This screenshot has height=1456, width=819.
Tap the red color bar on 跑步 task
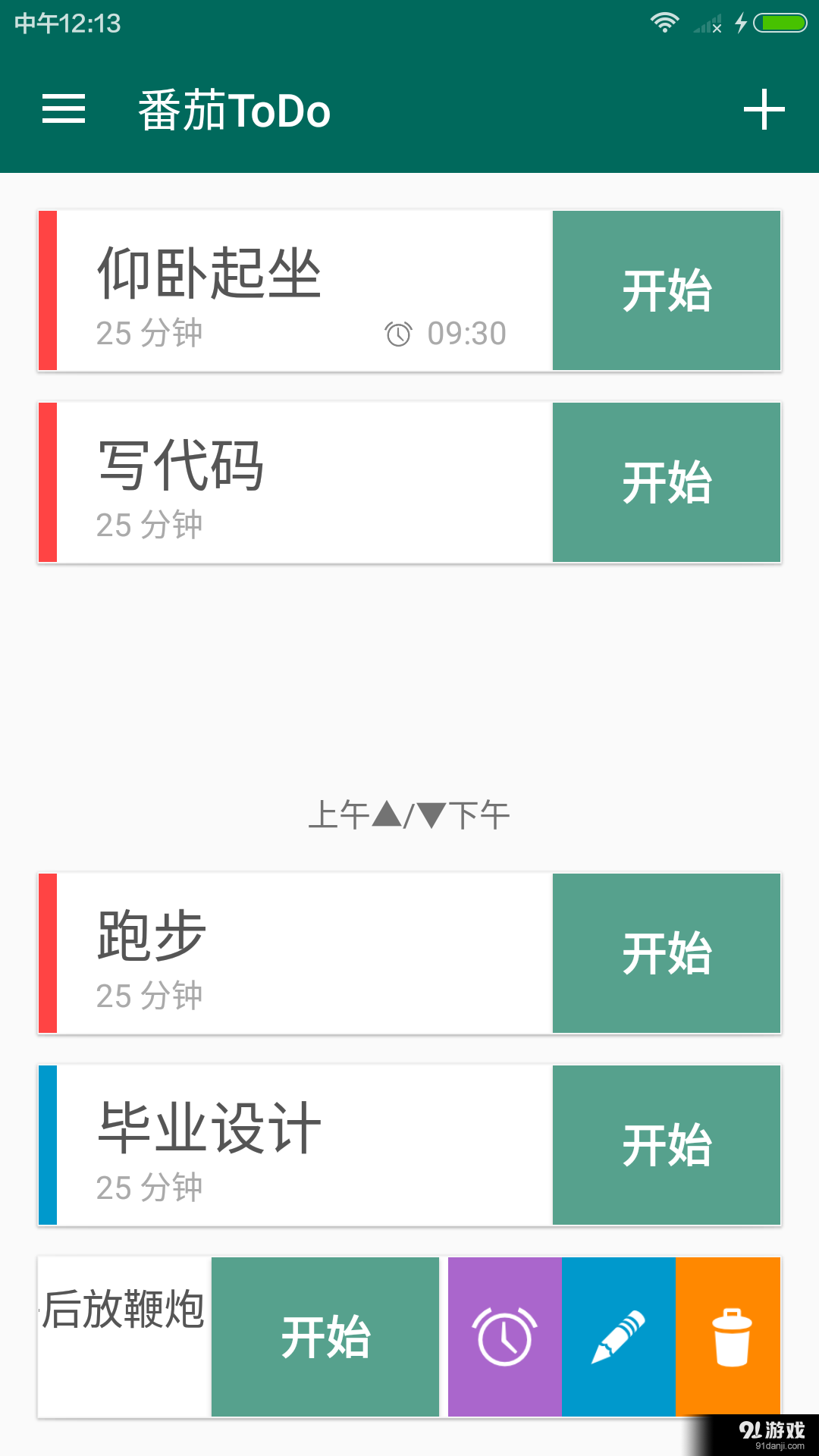click(47, 952)
